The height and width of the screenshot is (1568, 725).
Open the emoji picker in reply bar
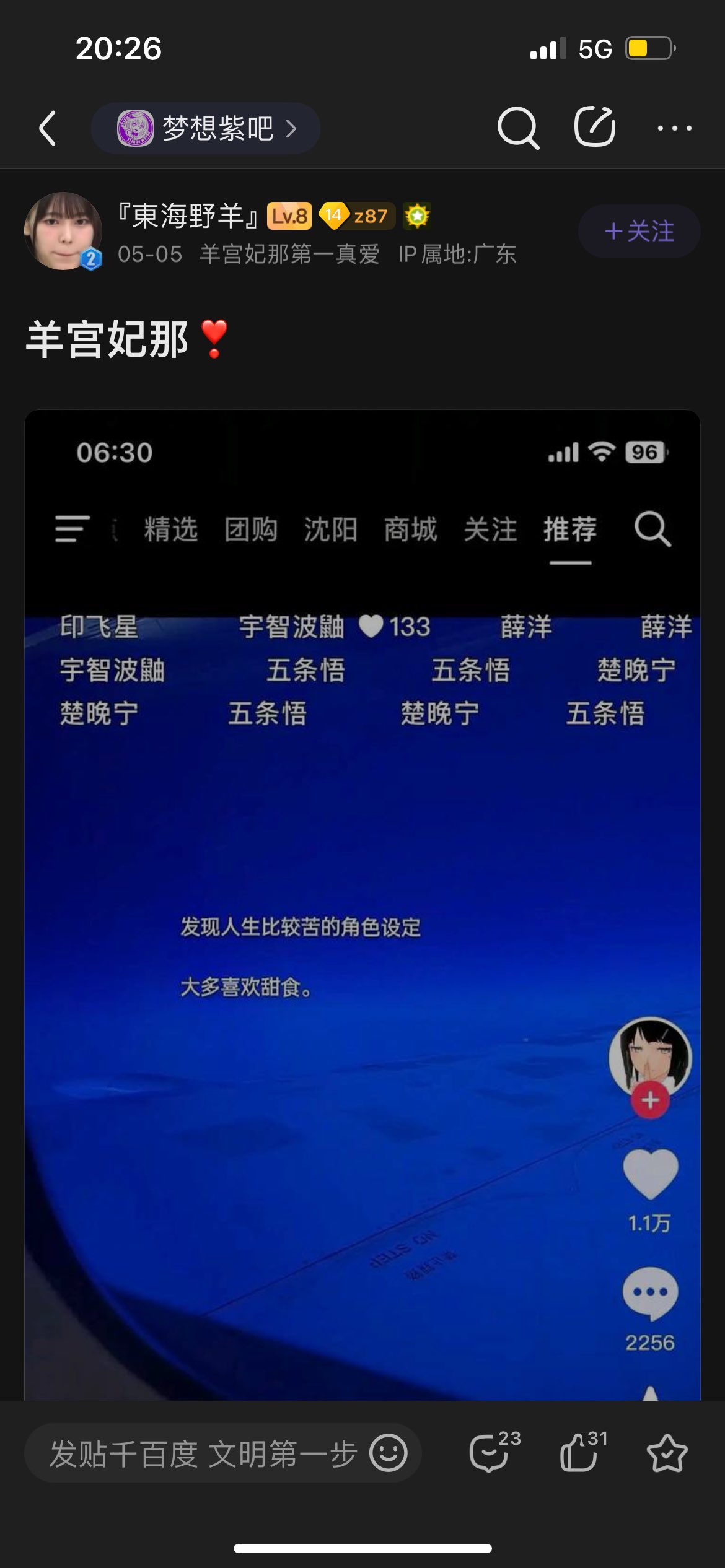coord(389,1453)
